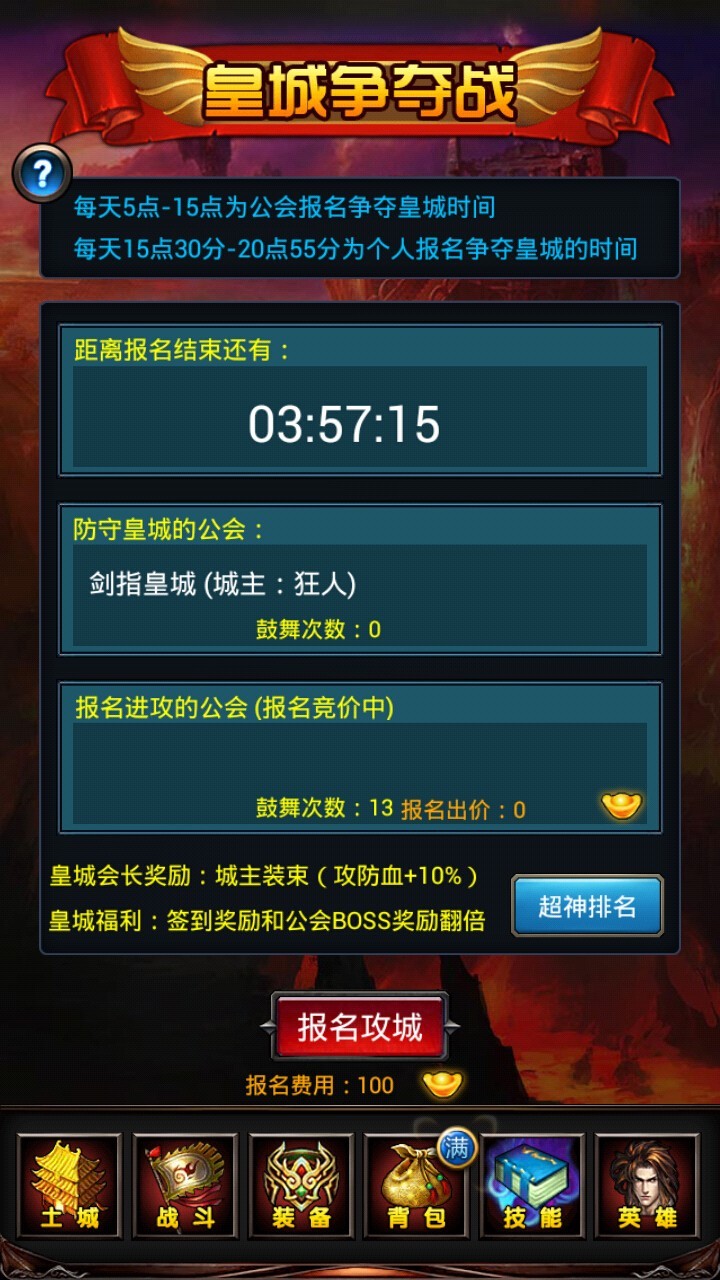Image resolution: width=720 pixels, height=1280 pixels.
Task: Switch to the 战斗 battle tab
Action: (185, 1186)
